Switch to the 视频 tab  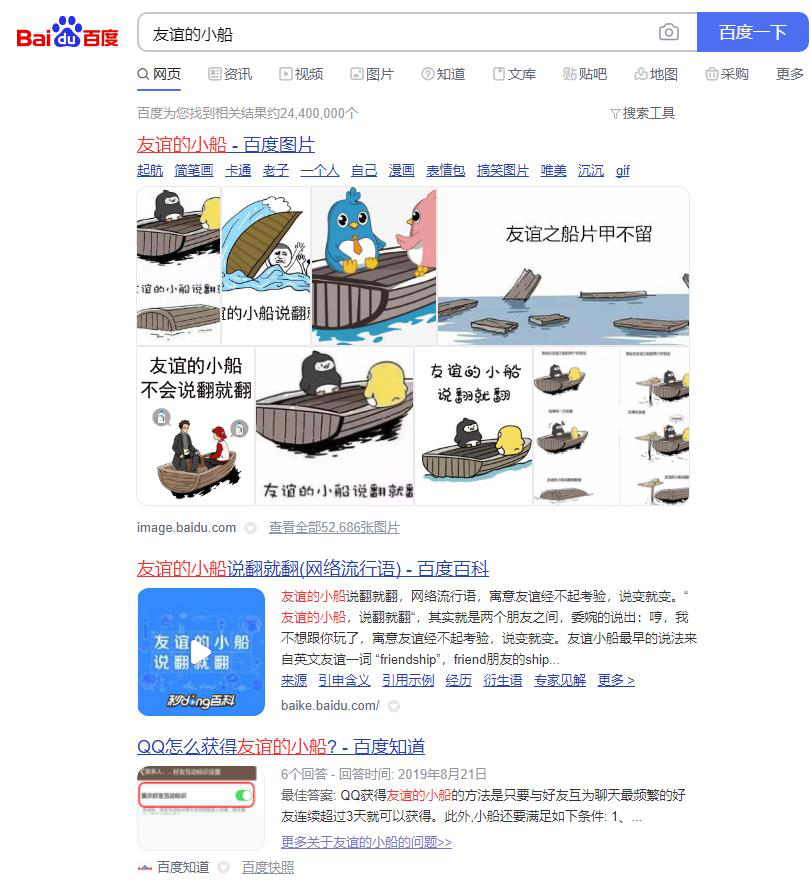(301, 74)
